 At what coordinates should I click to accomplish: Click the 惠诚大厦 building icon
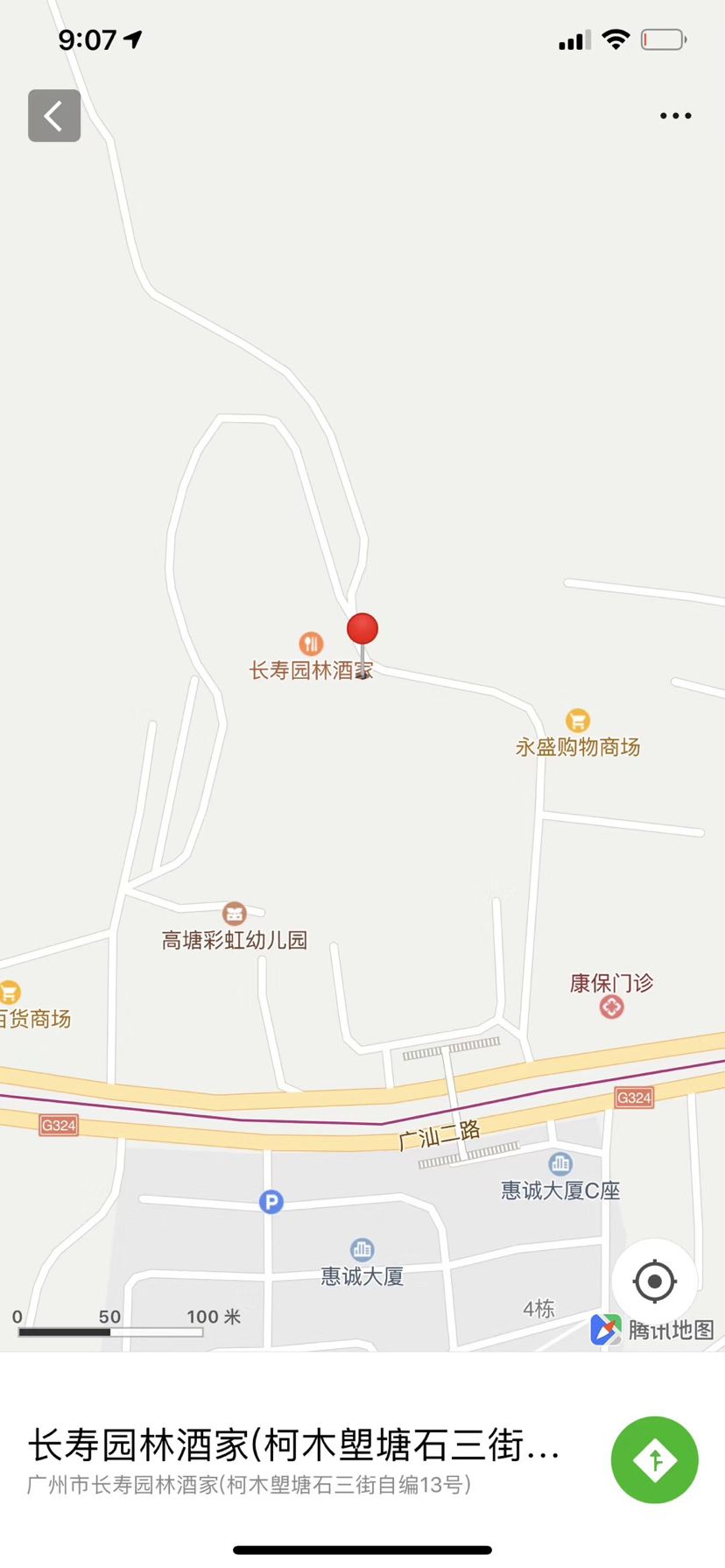pyautogui.click(x=362, y=1247)
